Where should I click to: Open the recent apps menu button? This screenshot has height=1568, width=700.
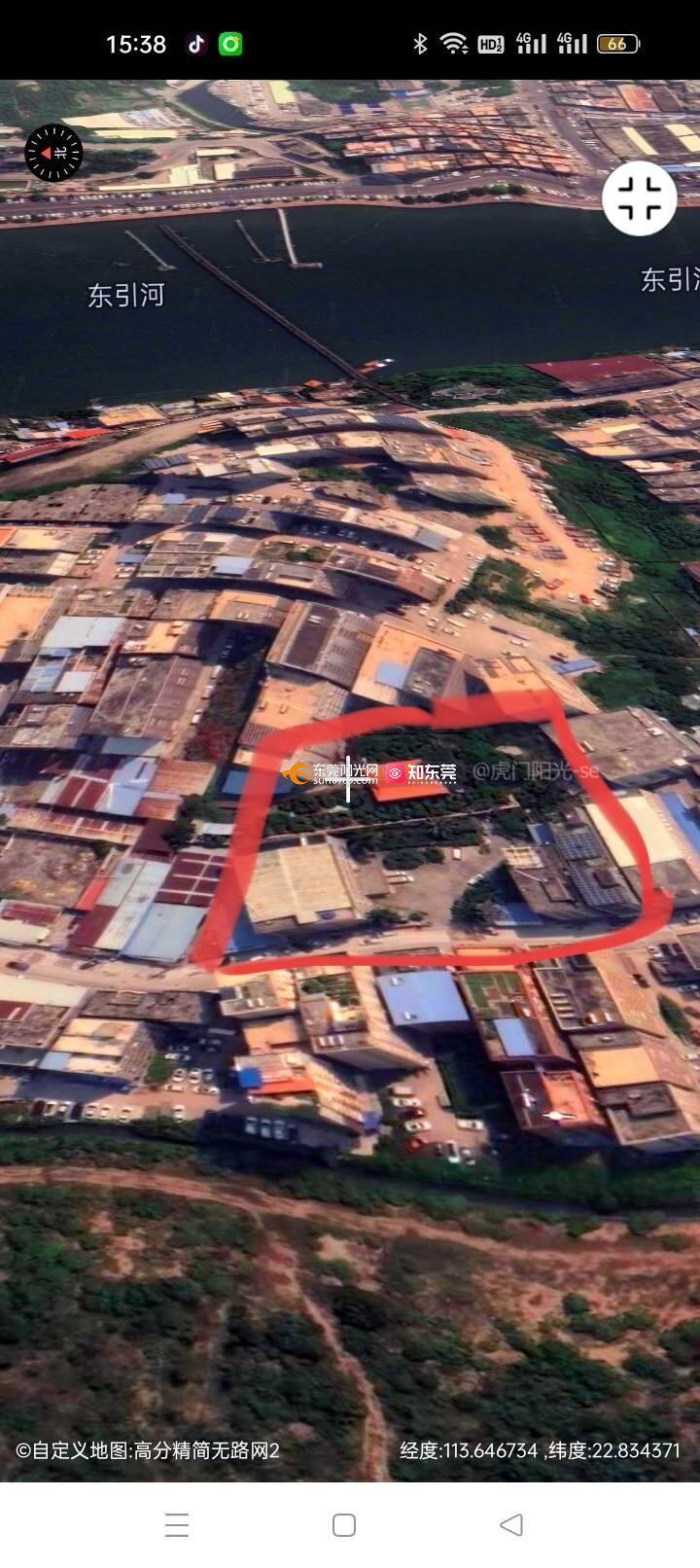(x=177, y=1524)
